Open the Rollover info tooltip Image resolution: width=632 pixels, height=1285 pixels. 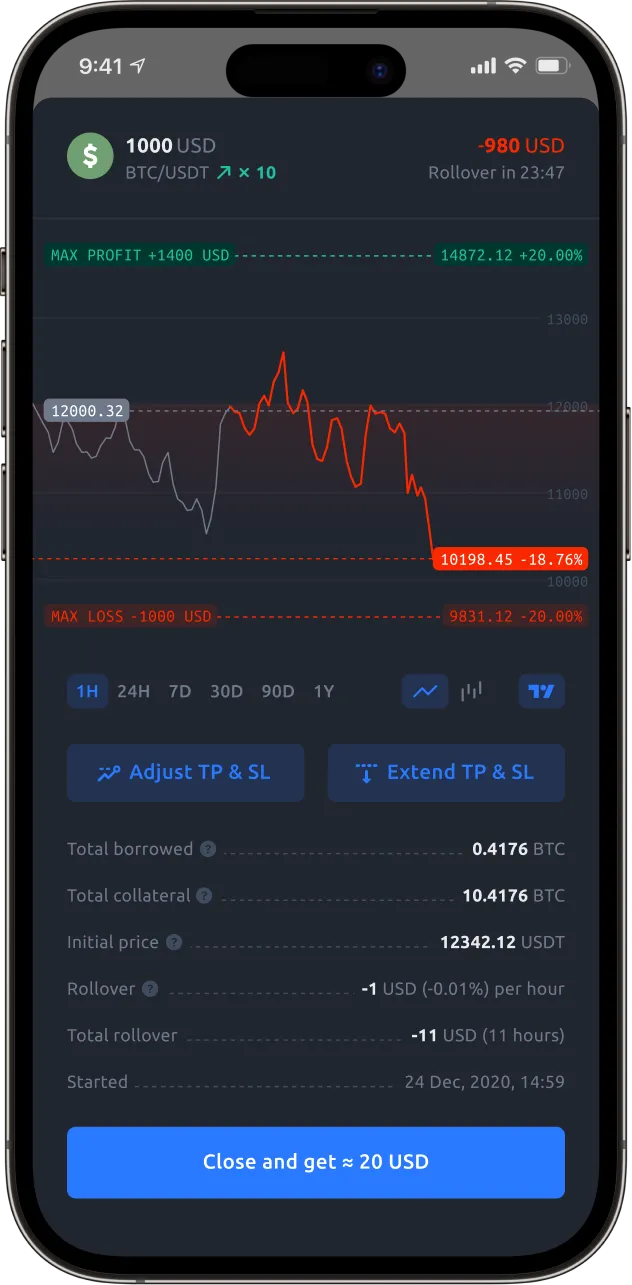click(150, 989)
